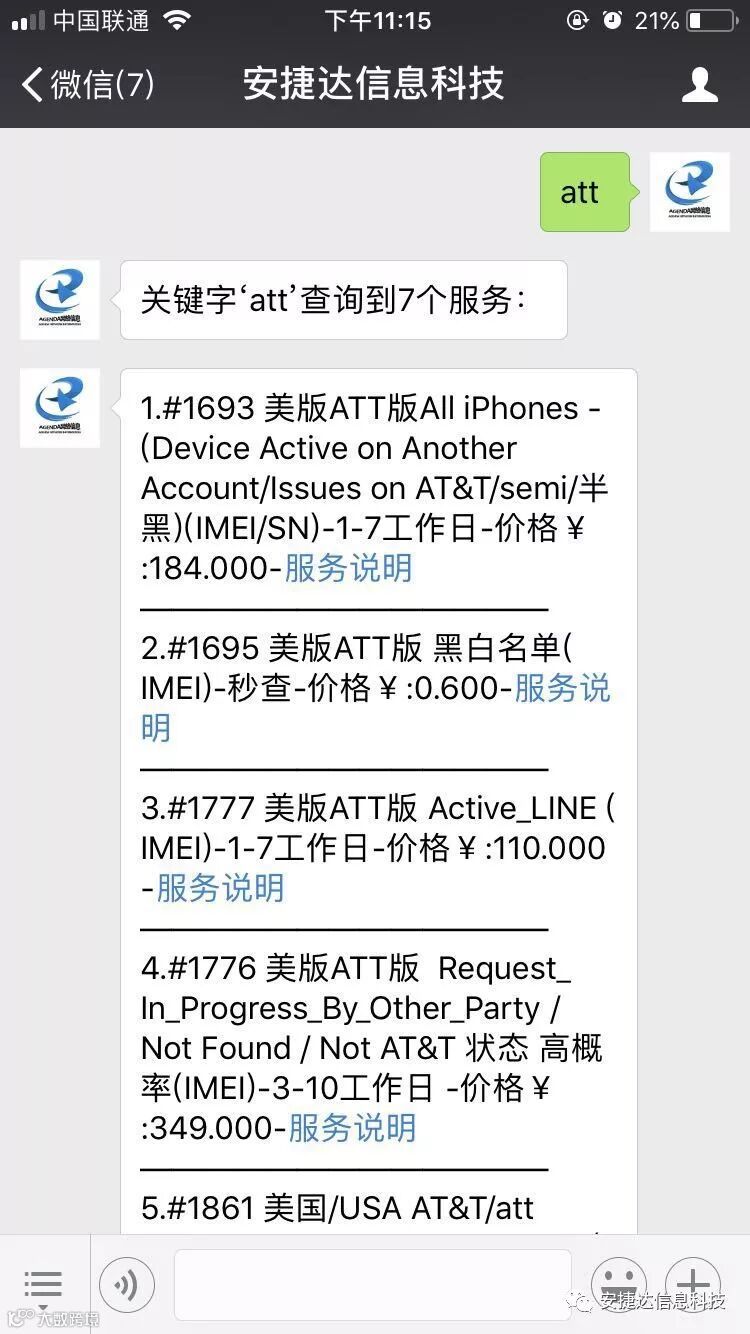Open 服务说明 link for service #1777
Image resolution: width=750 pixels, height=1334 pixels.
point(220,888)
